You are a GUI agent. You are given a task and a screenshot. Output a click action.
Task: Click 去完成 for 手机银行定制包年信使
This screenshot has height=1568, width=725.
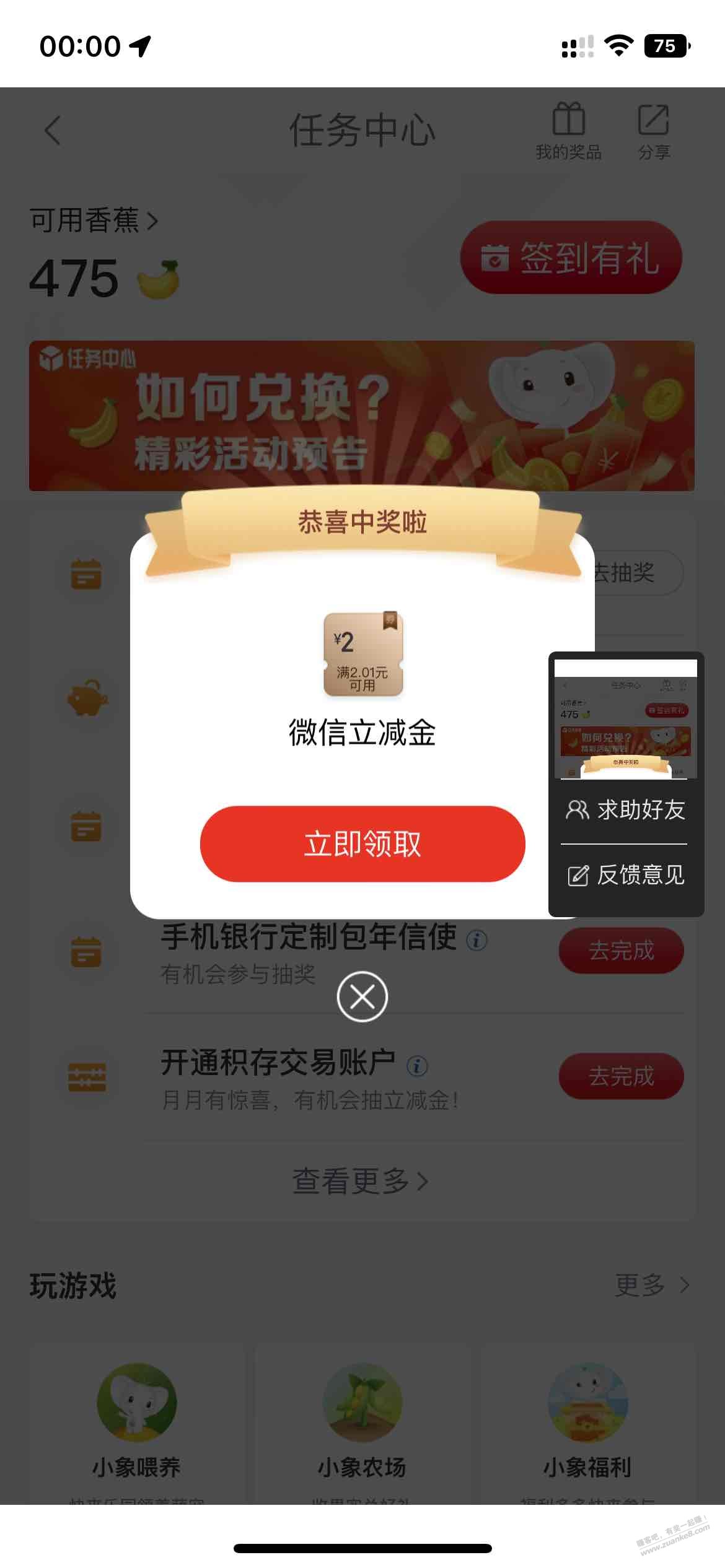(621, 952)
